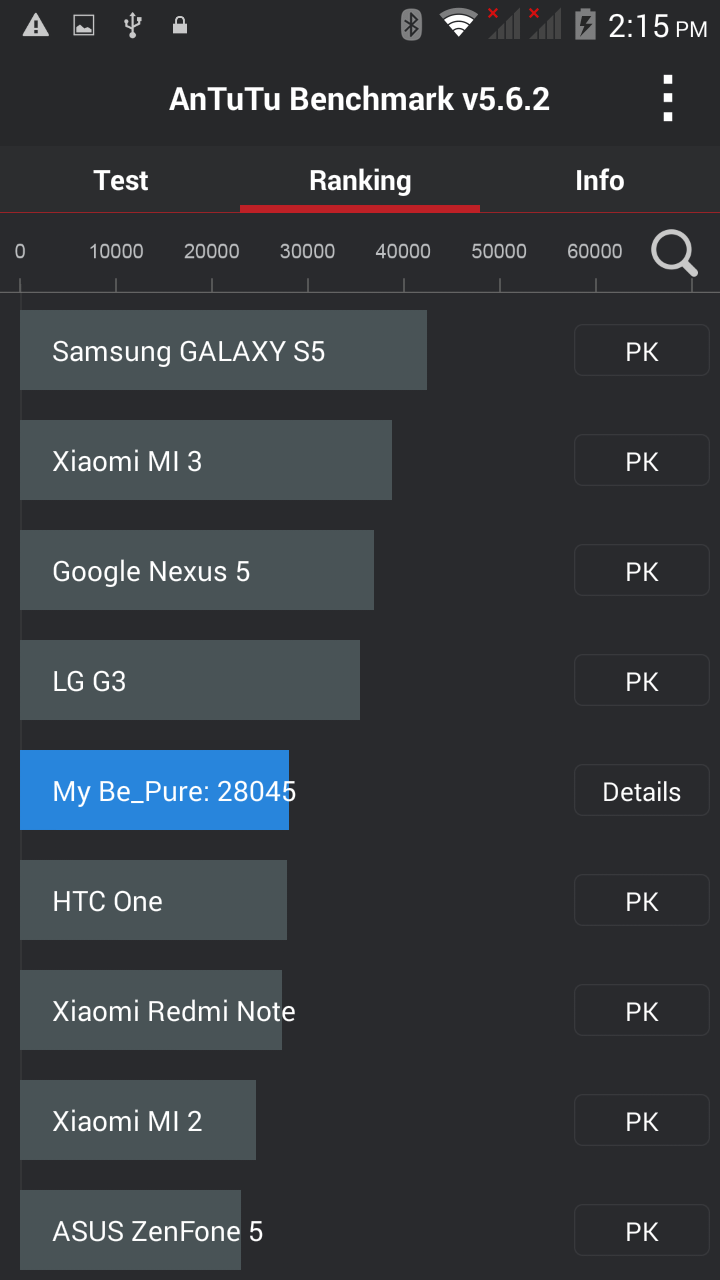
Task: Tap PK next to HTC One
Action: pos(641,901)
